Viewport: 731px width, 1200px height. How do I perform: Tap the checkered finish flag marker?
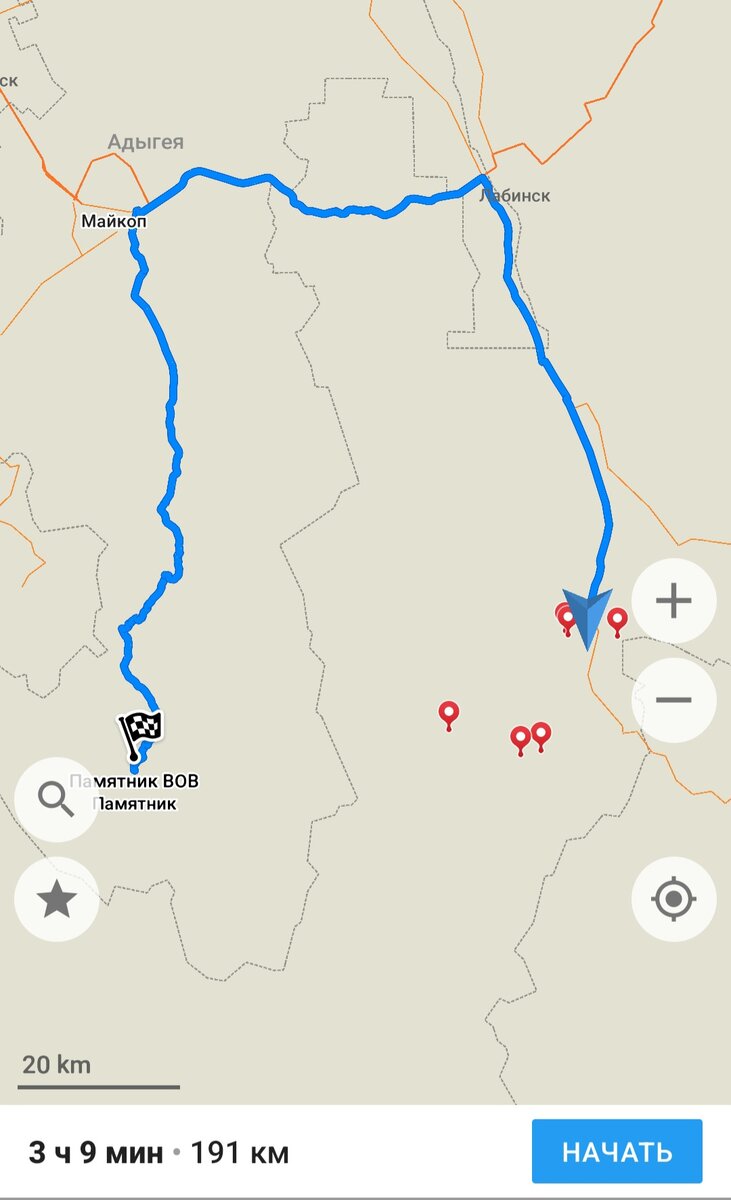pyautogui.click(x=142, y=731)
